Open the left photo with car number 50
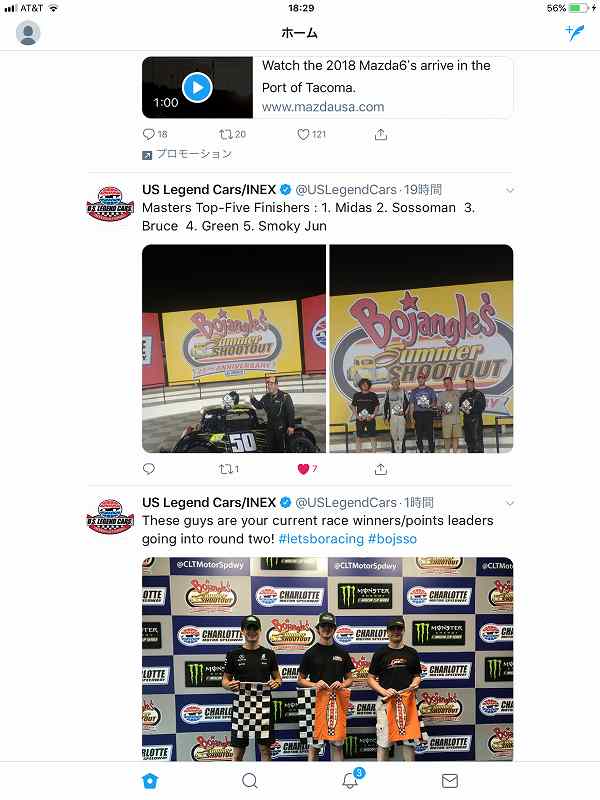This screenshot has height=800, width=600. [233, 348]
